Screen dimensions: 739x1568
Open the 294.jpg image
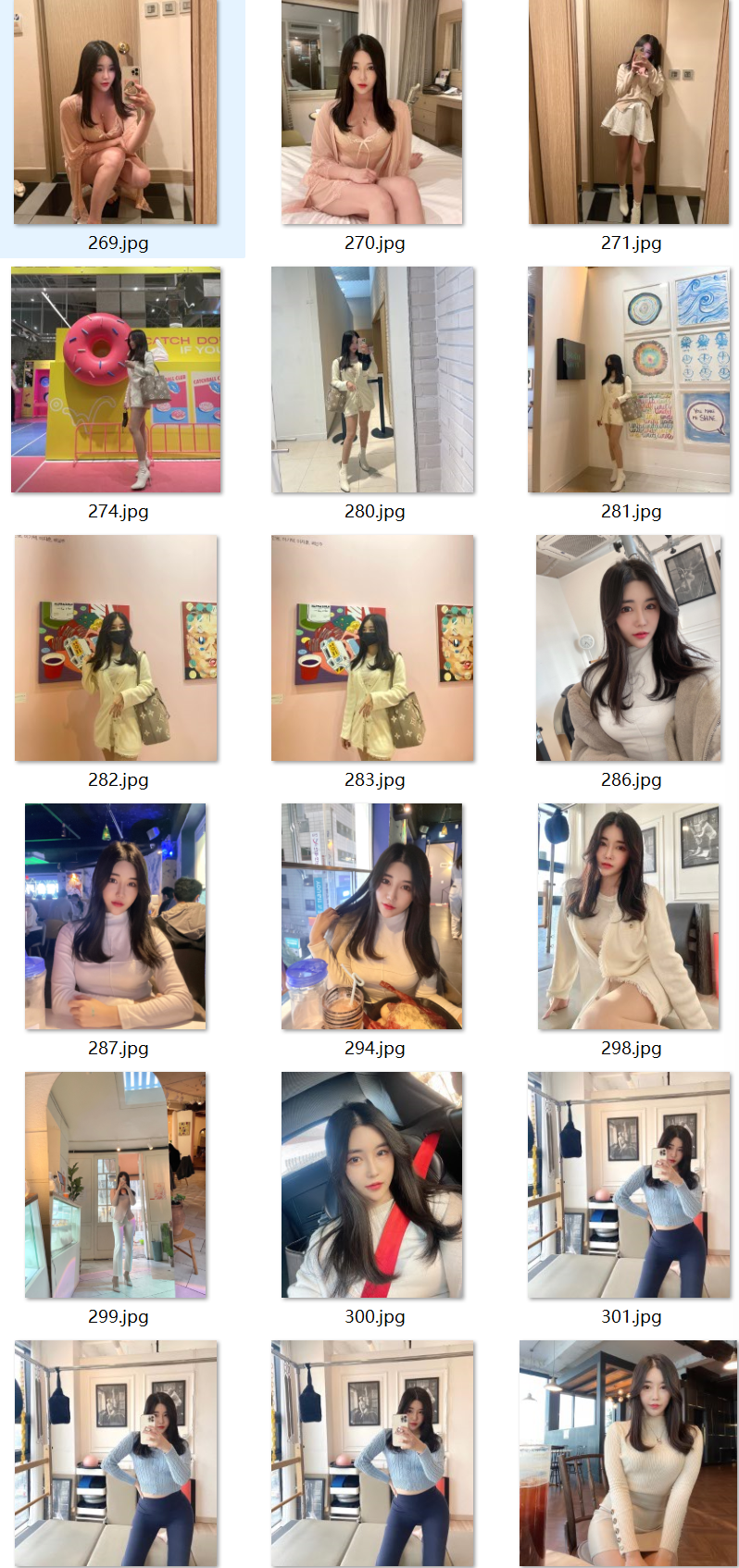point(372,916)
